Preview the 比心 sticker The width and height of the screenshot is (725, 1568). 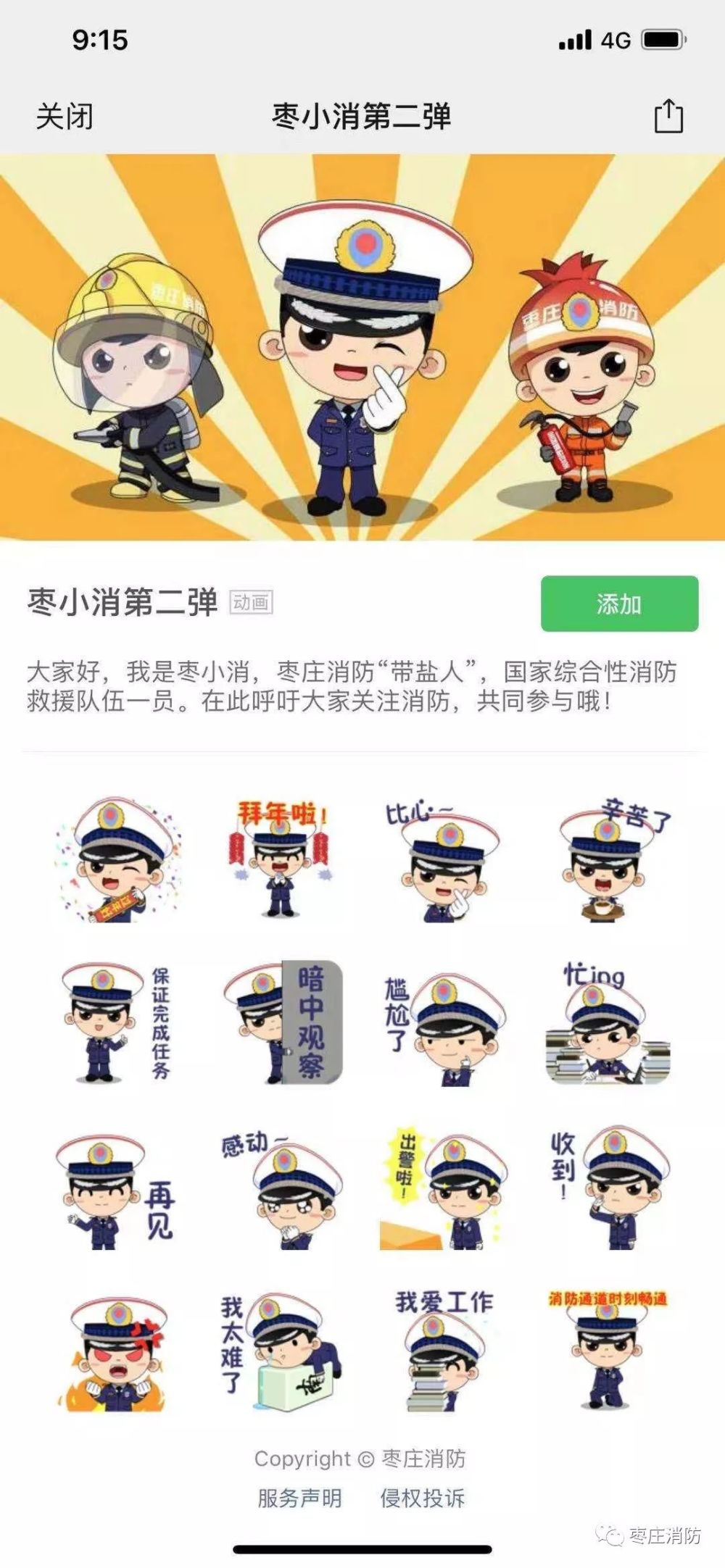coord(444,860)
